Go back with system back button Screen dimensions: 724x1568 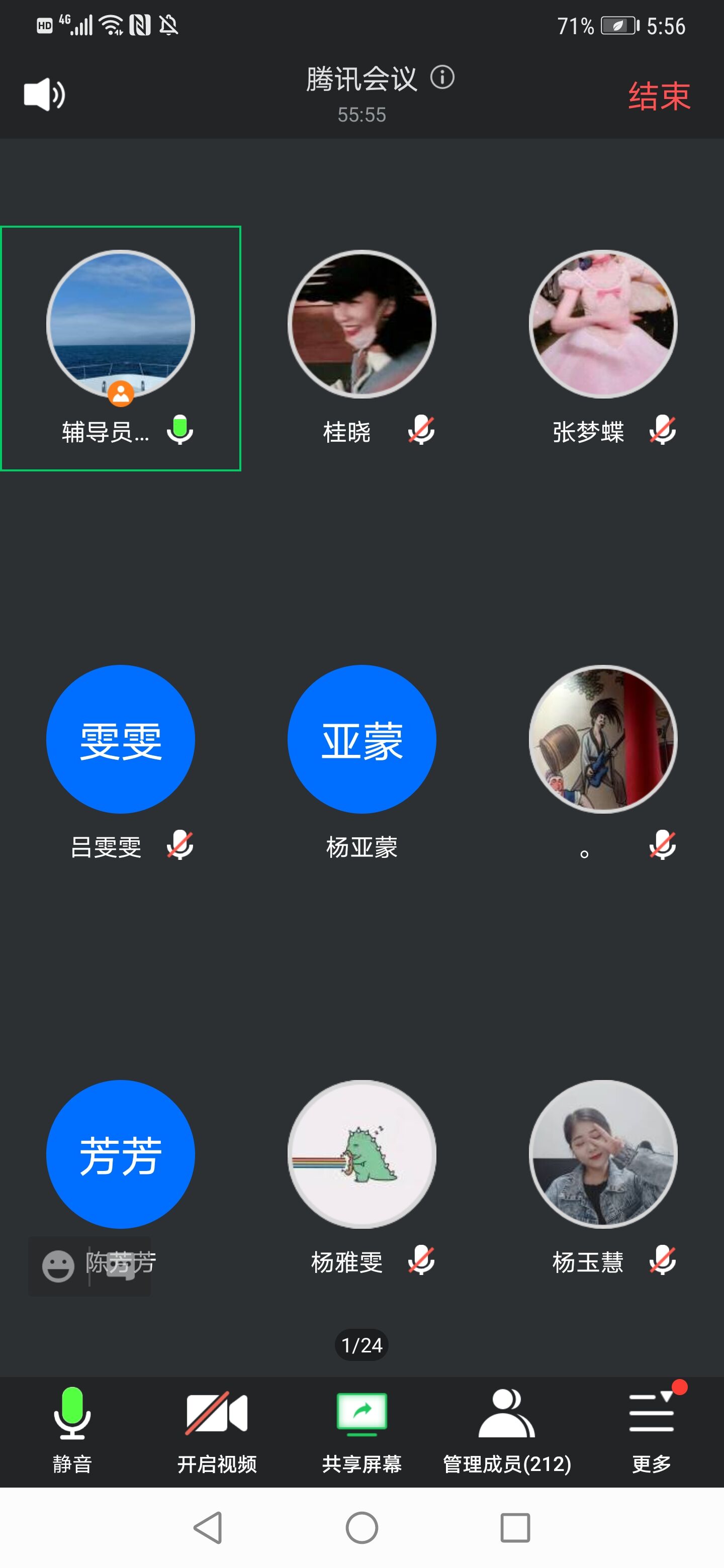pos(208,1527)
